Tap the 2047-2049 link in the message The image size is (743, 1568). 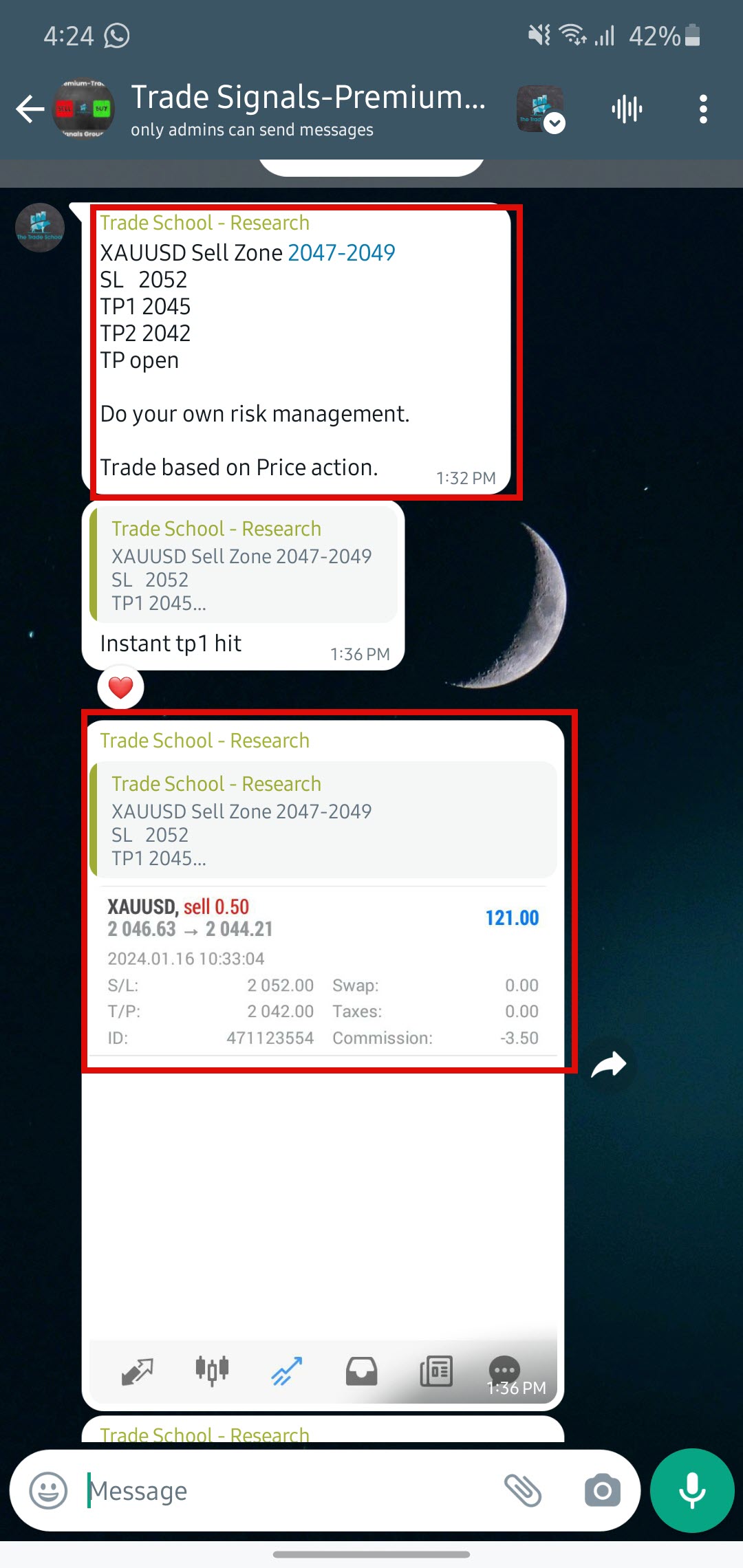coord(341,253)
